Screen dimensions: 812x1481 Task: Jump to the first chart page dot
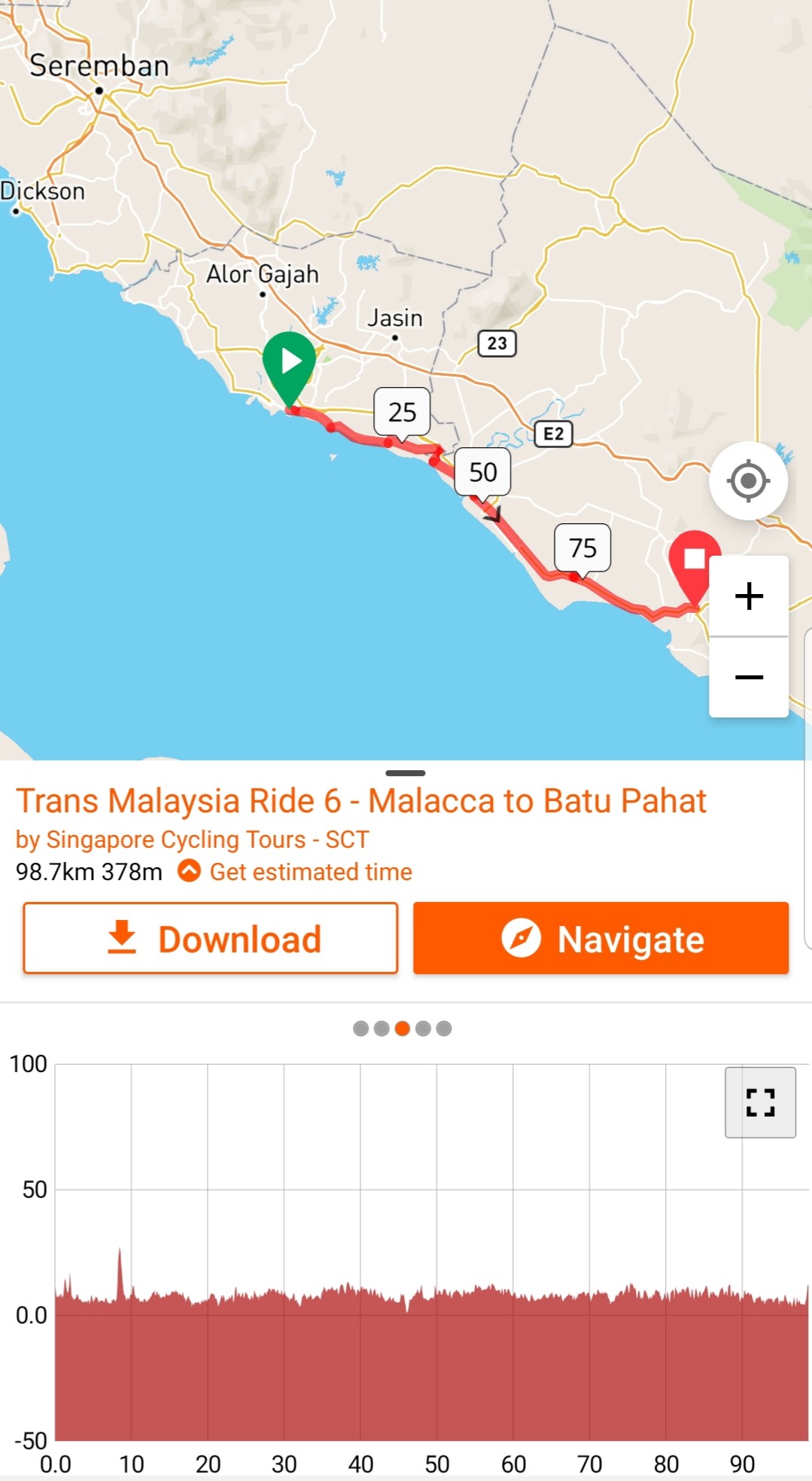click(361, 1028)
